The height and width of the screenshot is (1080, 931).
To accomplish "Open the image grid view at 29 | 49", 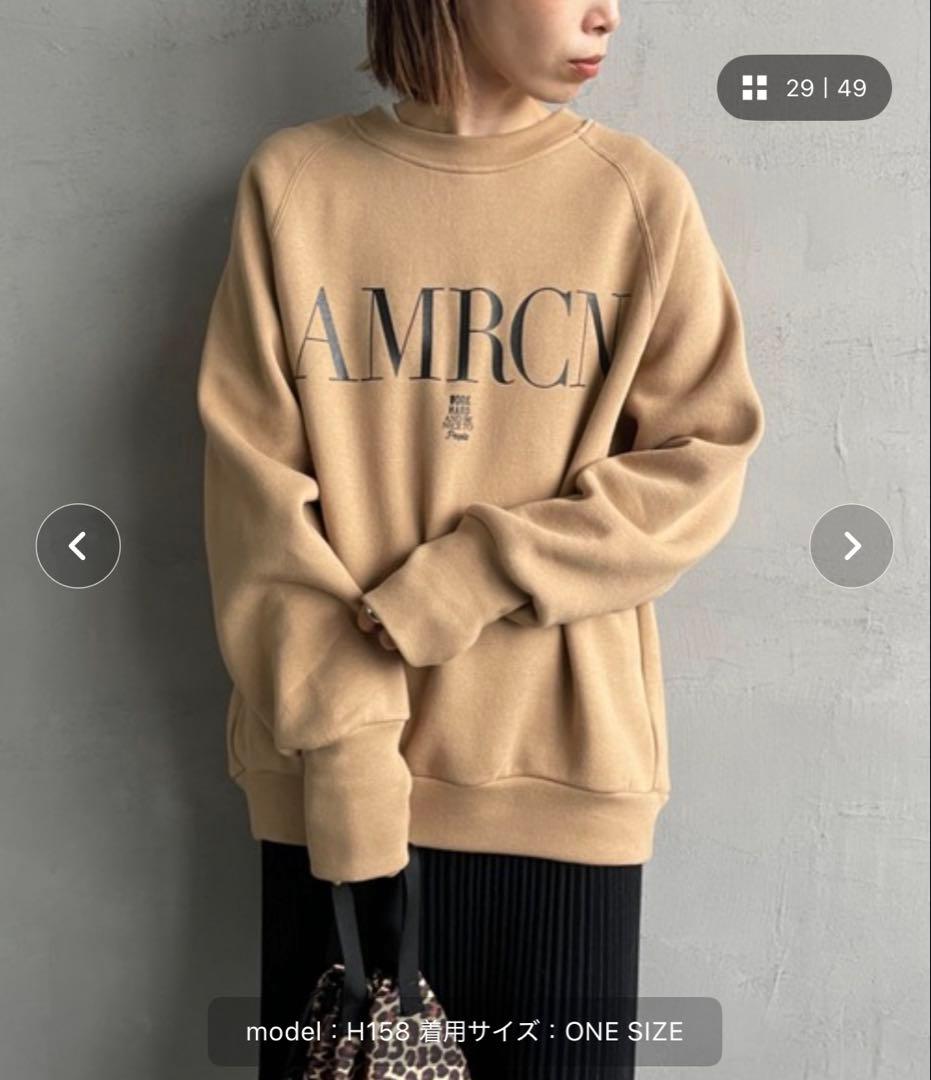I will point(803,88).
